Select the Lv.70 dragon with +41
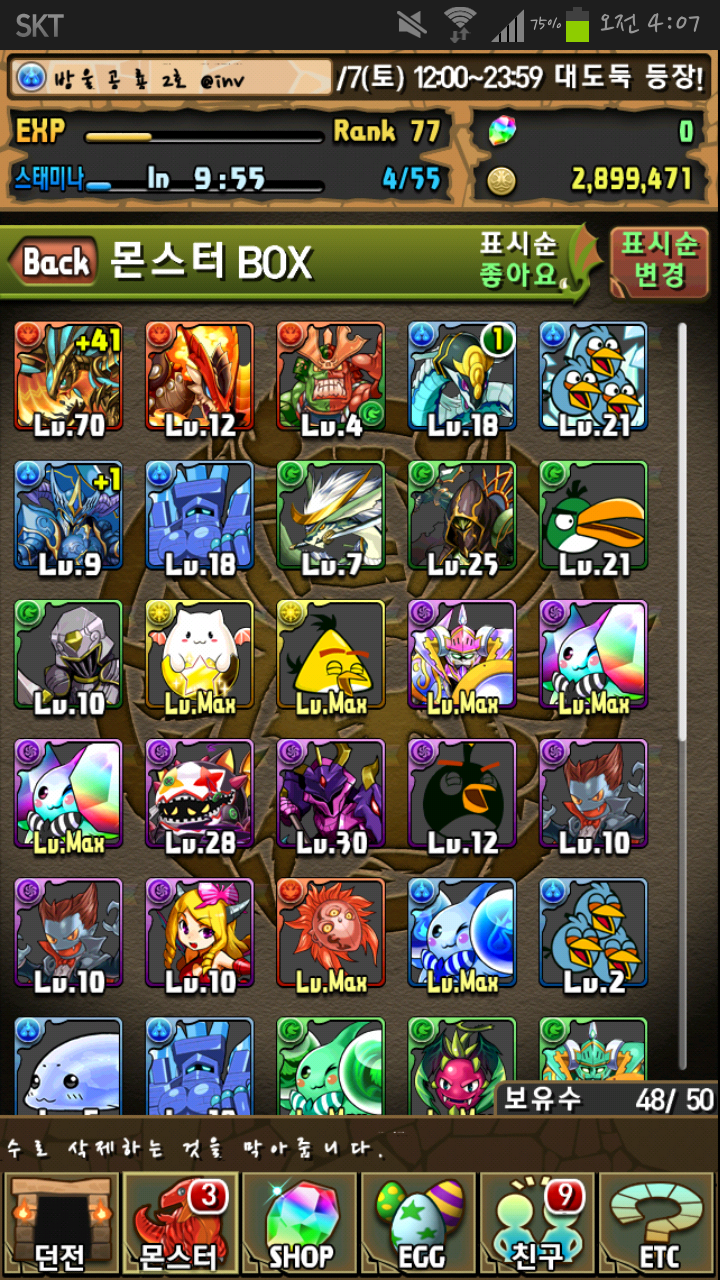The width and height of the screenshot is (720, 1280). click(68, 377)
